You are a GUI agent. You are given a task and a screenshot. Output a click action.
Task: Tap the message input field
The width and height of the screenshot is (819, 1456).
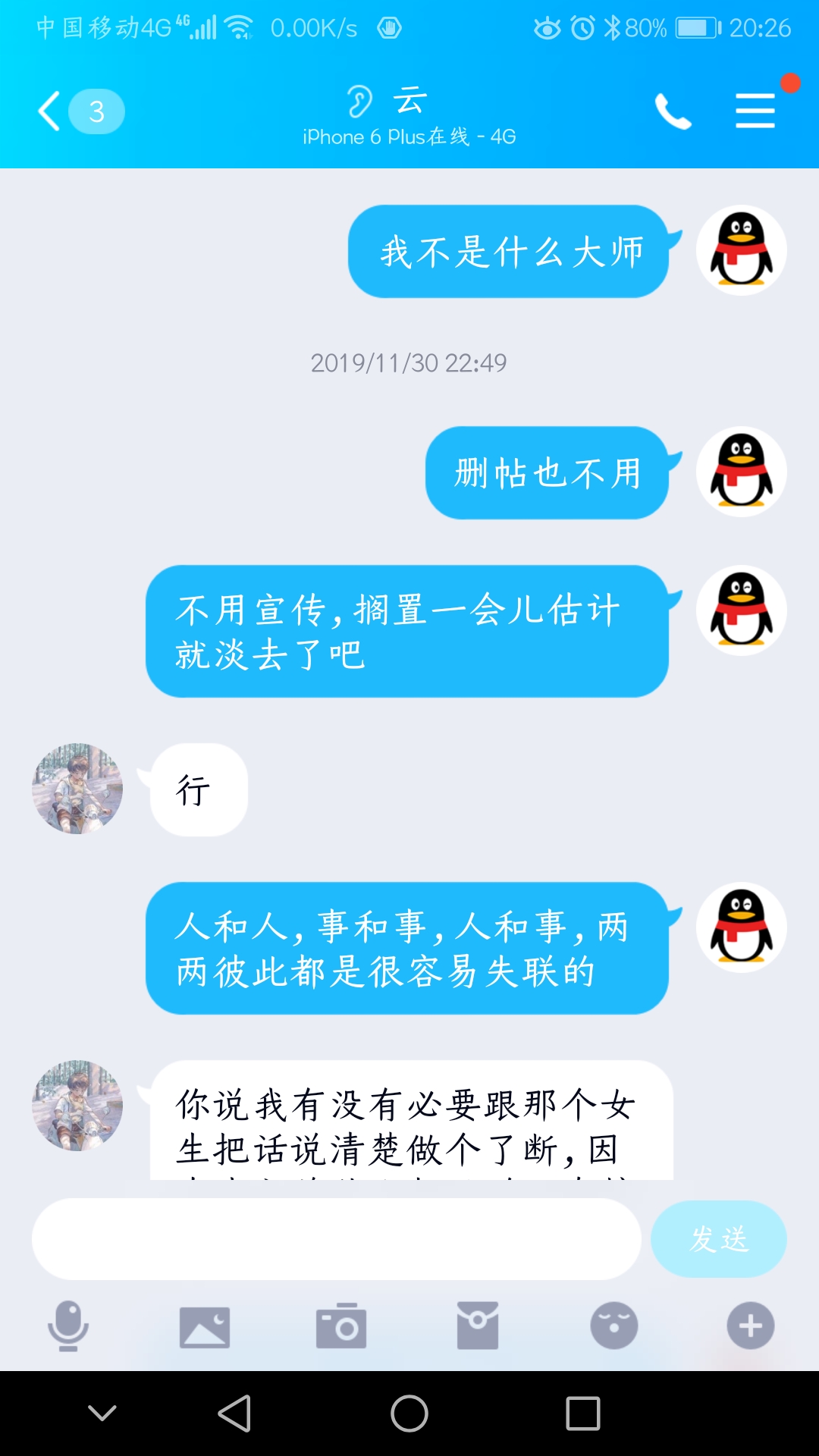pyautogui.click(x=336, y=1239)
